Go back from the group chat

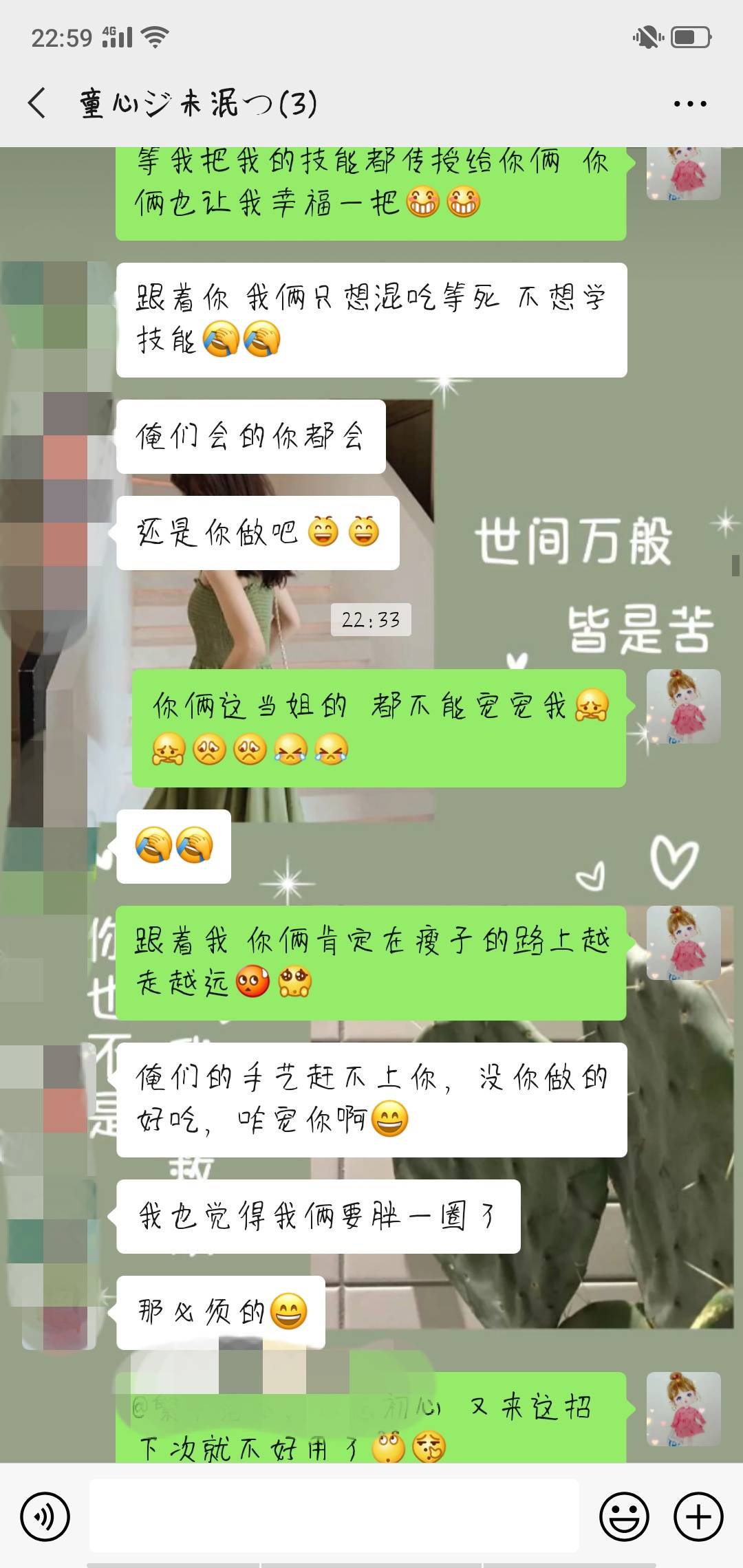pos(38,104)
